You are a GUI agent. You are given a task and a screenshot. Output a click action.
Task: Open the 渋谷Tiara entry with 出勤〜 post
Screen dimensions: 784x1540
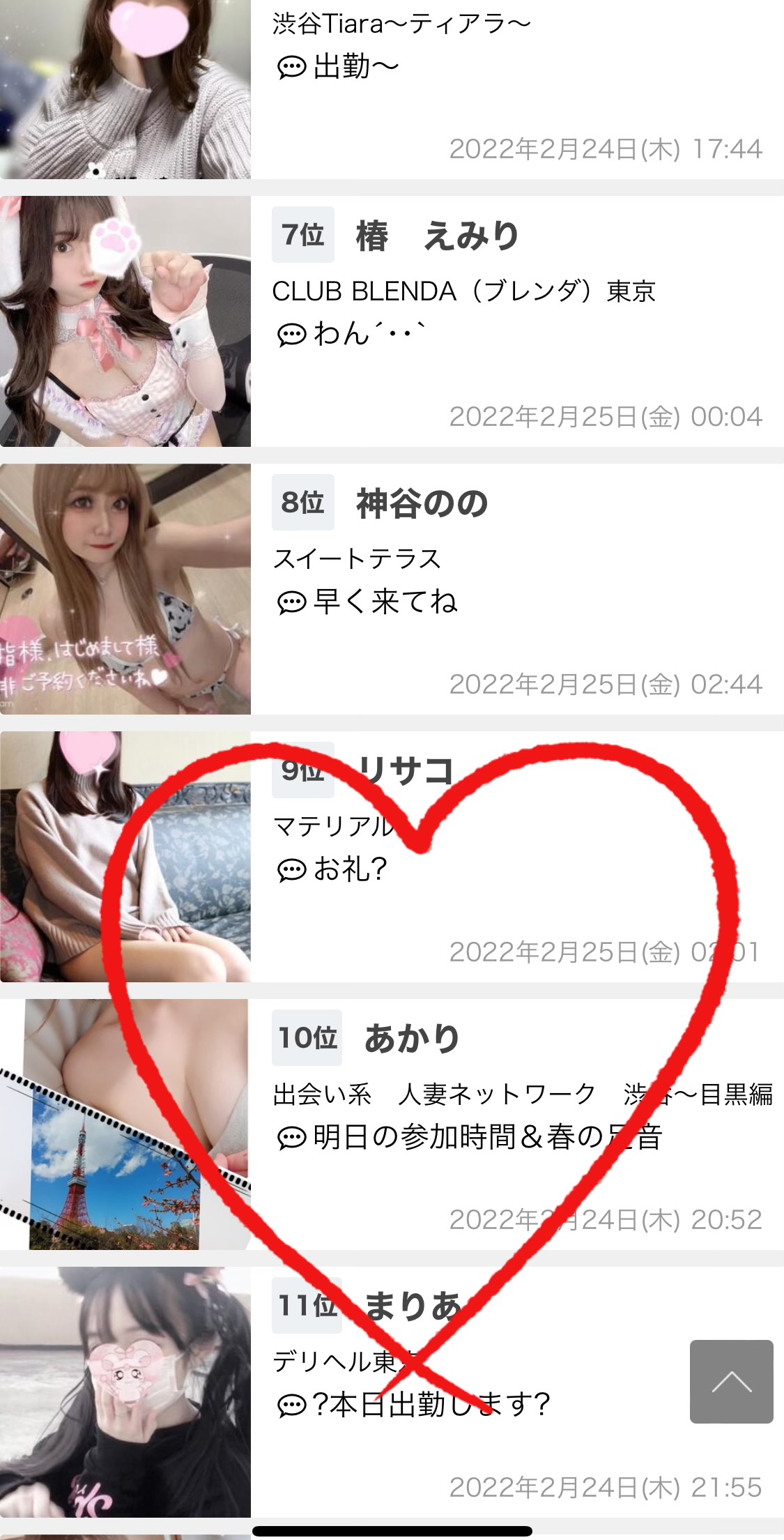click(392, 89)
